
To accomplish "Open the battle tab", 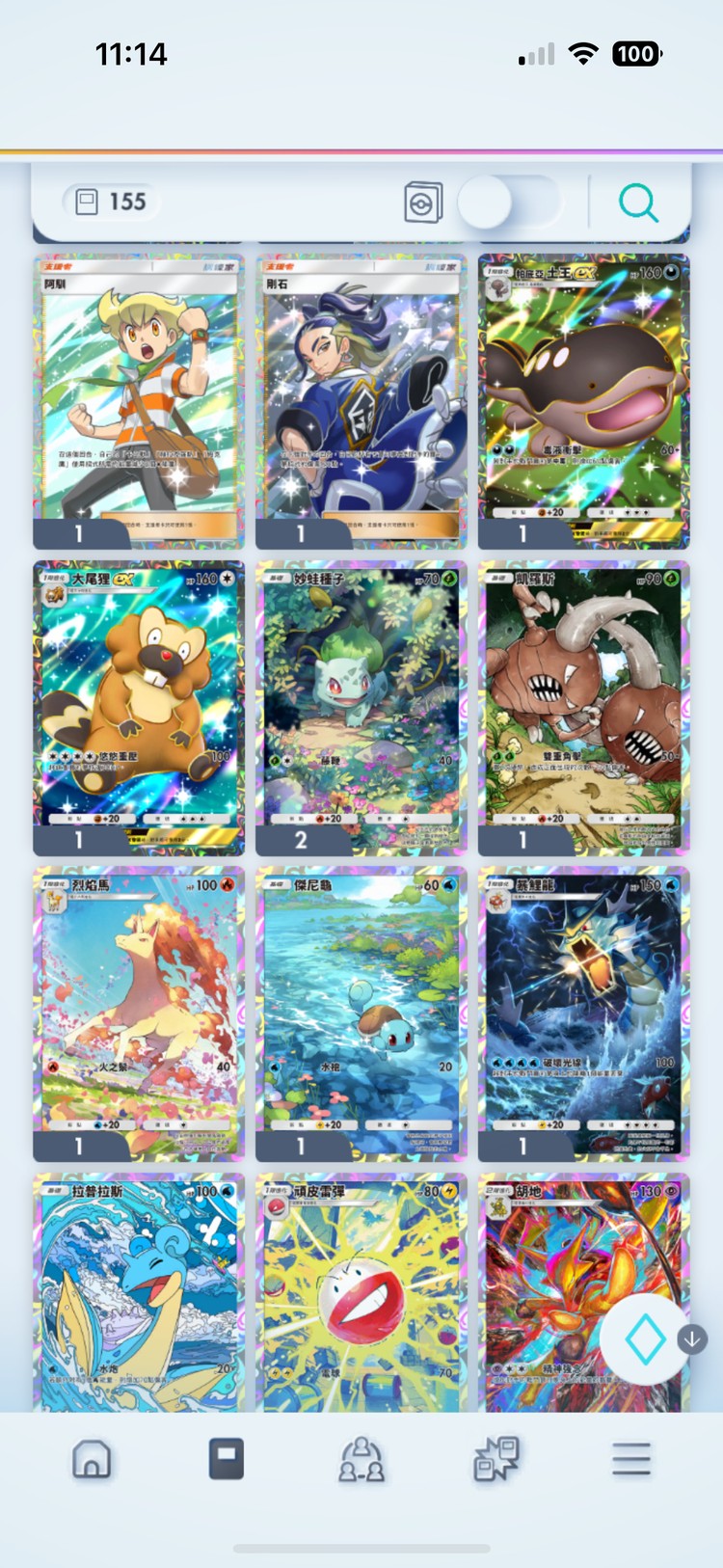I will 496,1459.
